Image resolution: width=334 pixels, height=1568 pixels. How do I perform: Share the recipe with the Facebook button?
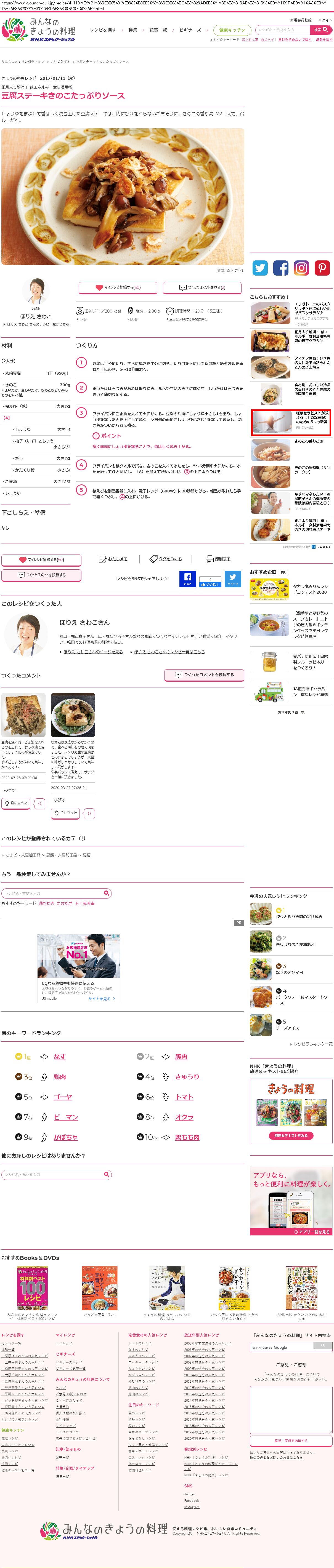(187, 579)
